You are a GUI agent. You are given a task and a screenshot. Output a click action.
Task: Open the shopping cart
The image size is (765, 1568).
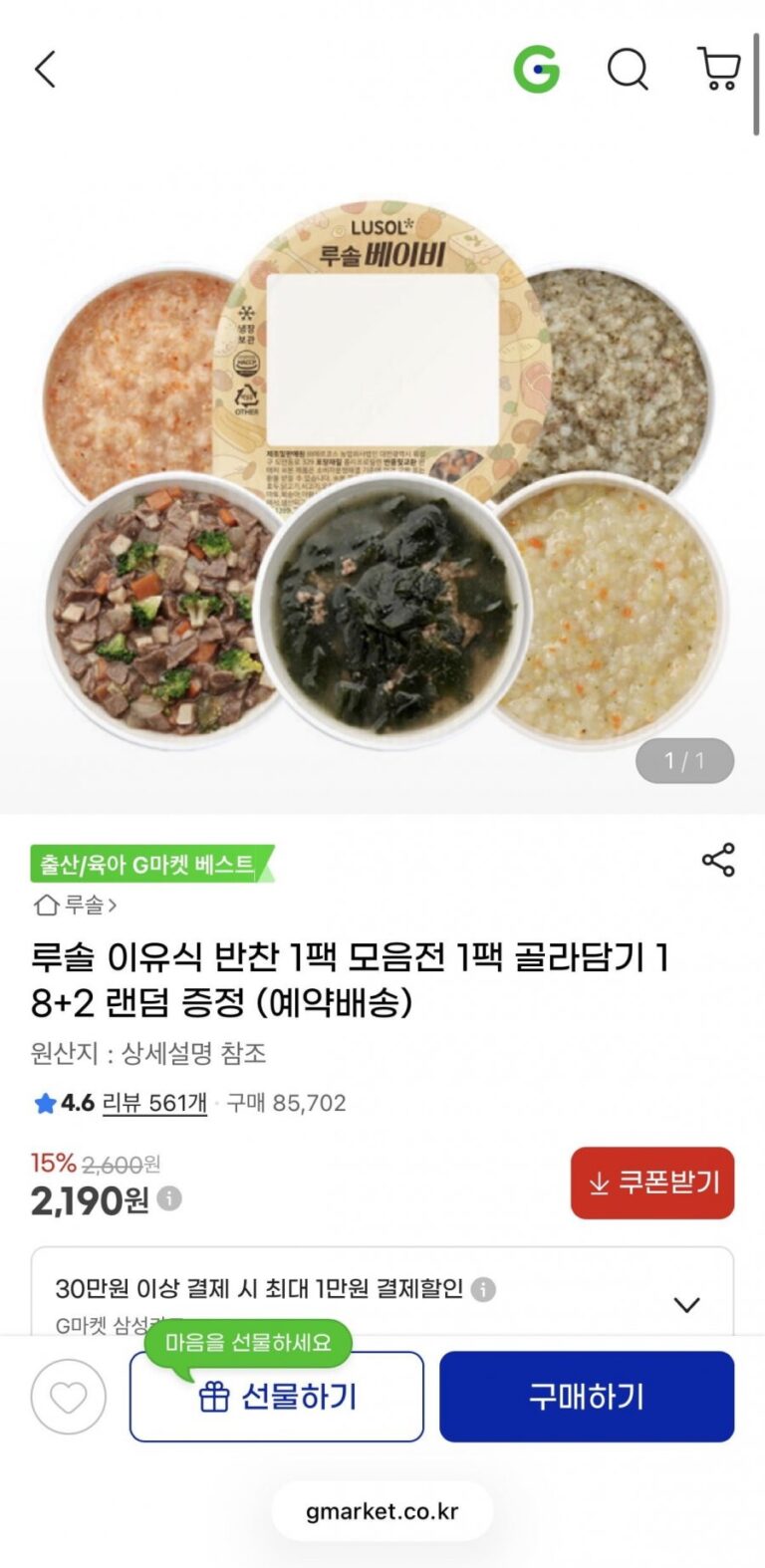click(x=718, y=70)
